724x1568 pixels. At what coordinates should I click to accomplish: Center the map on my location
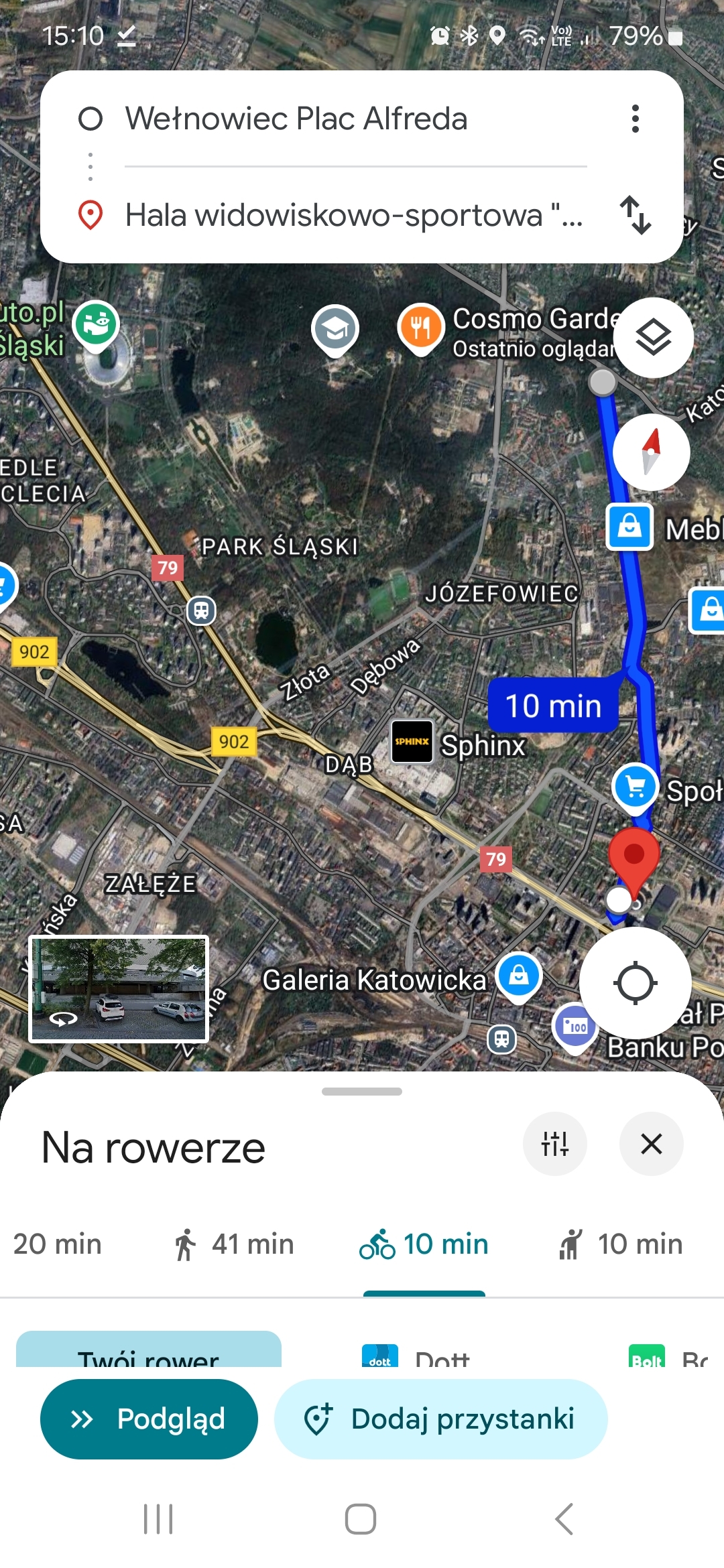pyautogui.click(x=635, y=983)
